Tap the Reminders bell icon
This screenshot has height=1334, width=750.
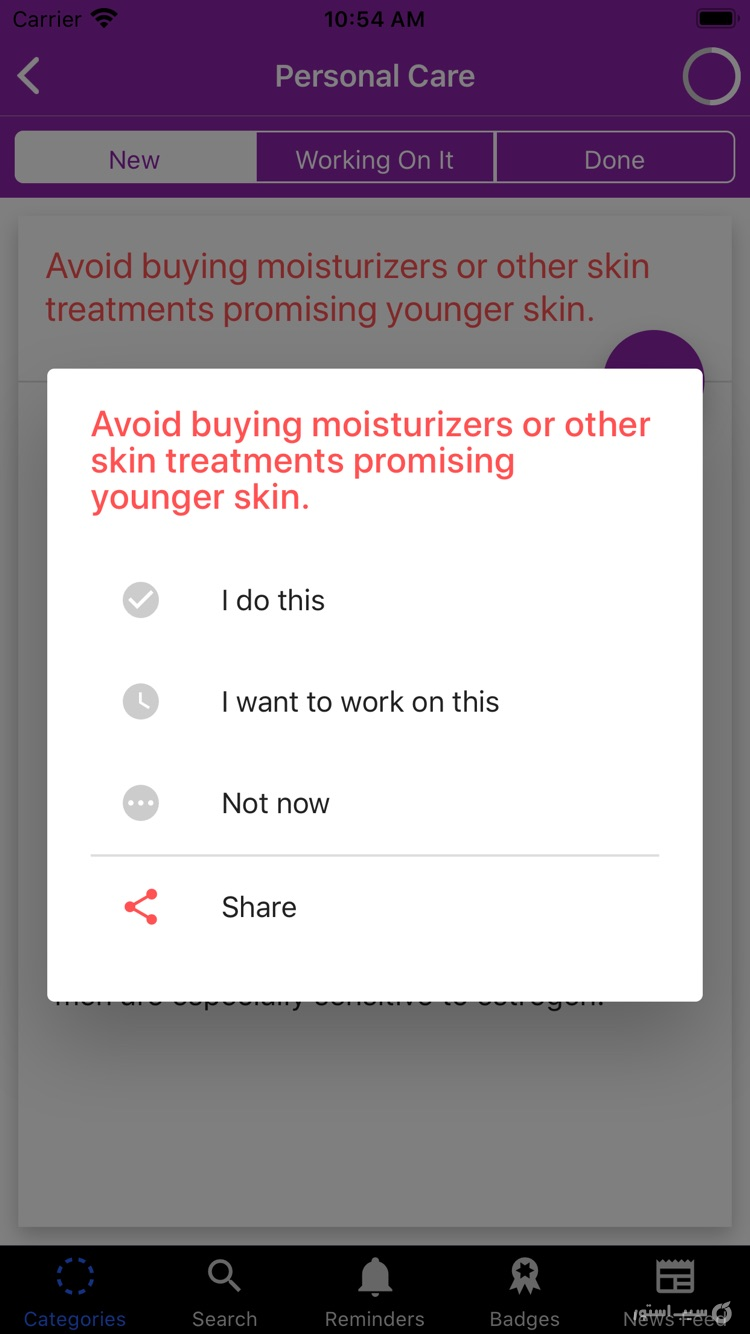374,1290
